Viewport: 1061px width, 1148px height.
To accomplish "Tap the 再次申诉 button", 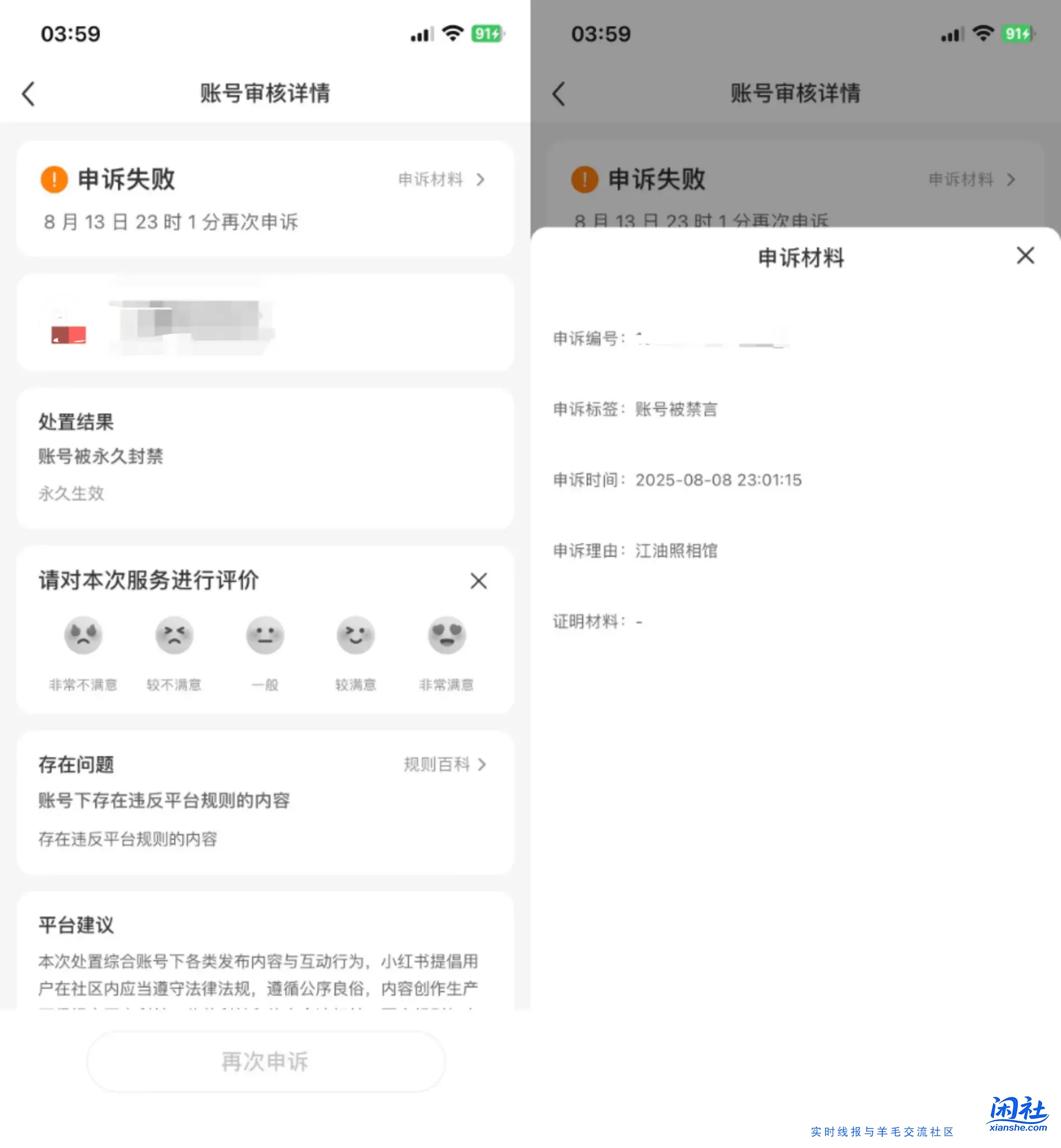I will (x=265, y=1061).
